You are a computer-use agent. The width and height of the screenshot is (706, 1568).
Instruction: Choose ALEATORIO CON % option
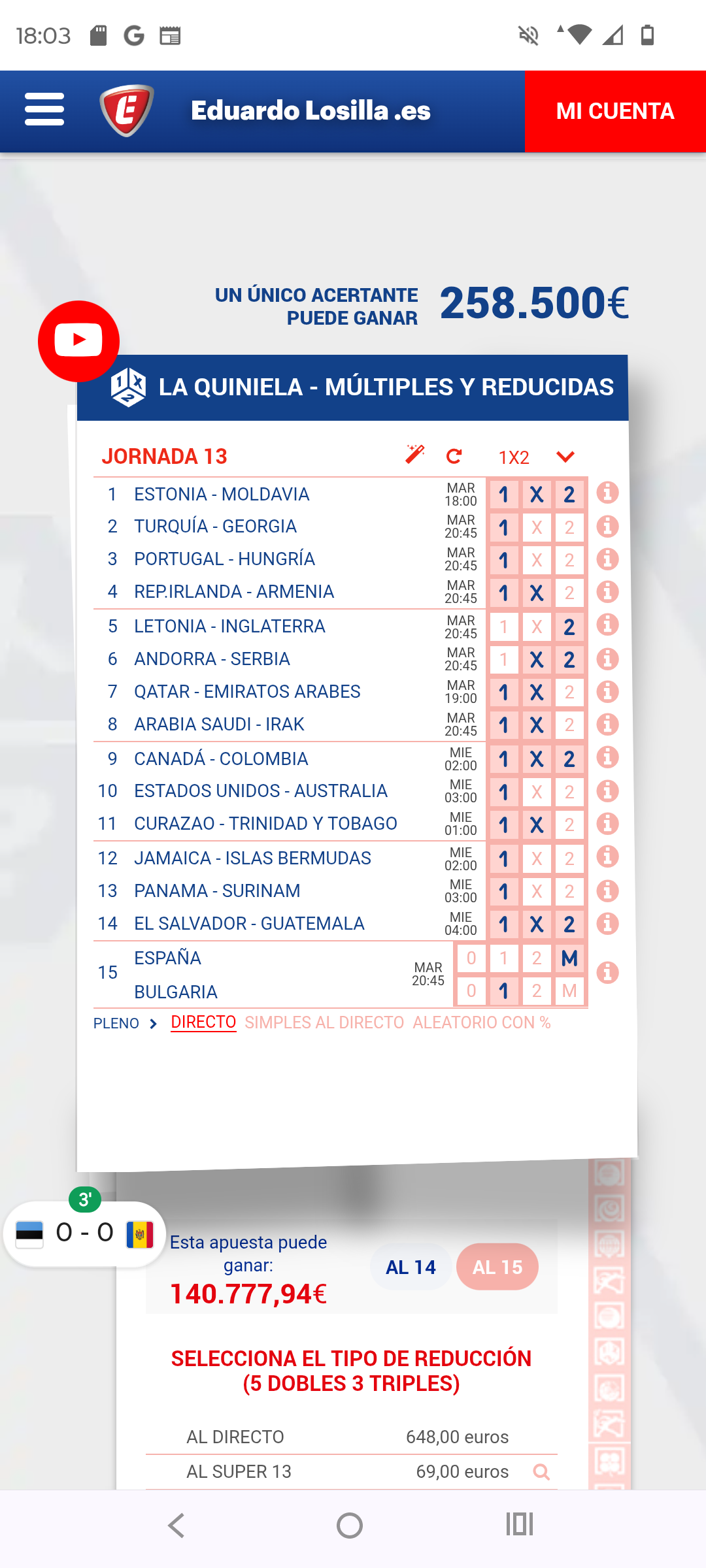(x=481, y=1022)
